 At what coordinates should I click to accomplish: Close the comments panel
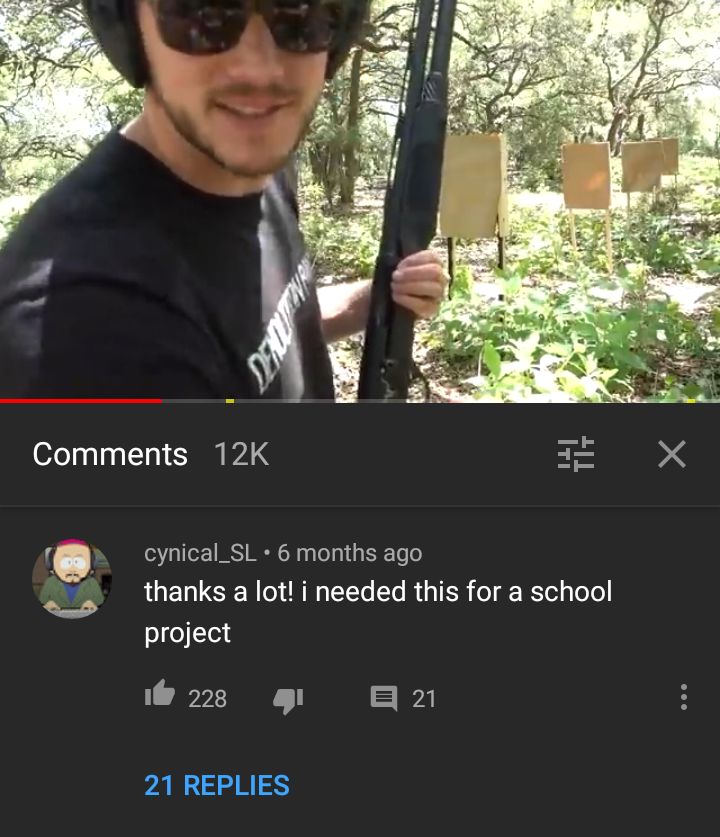coord(672,454)
